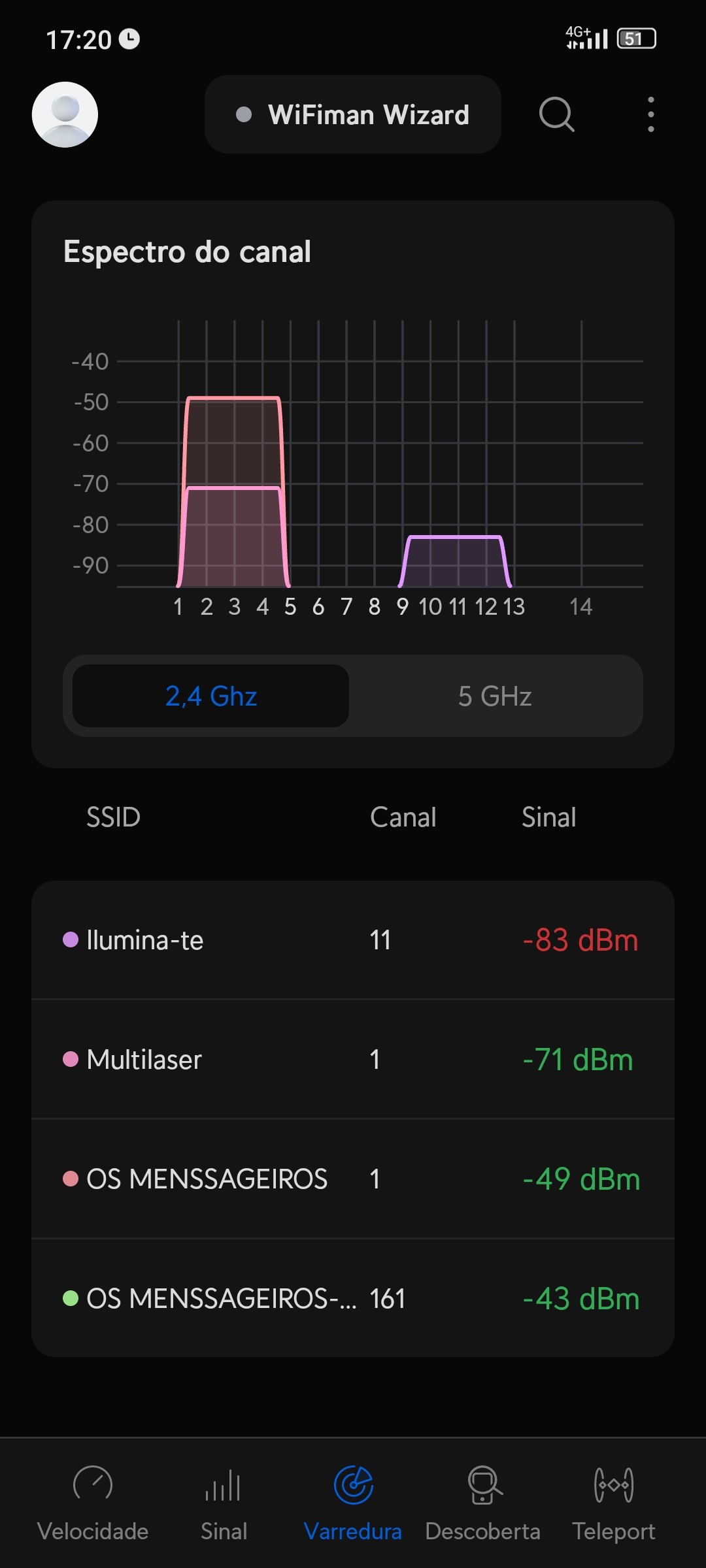Open the profile avatar
Screen dimensions: 706x1568
click(x=65, y=114)
